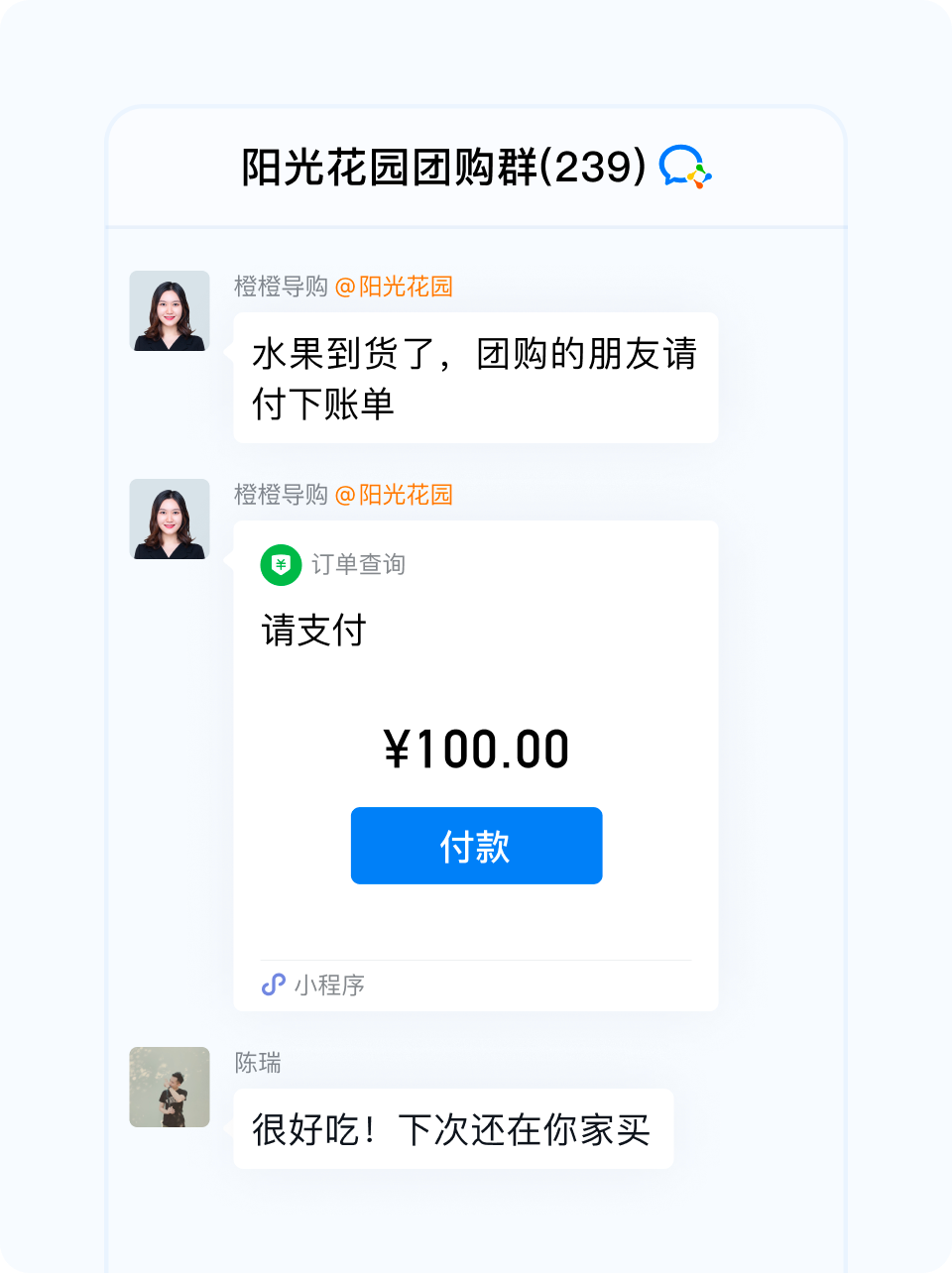Select the ¥ symbol inside the green badge
The height and width of the screenshot is (1273, 952).
281,565
